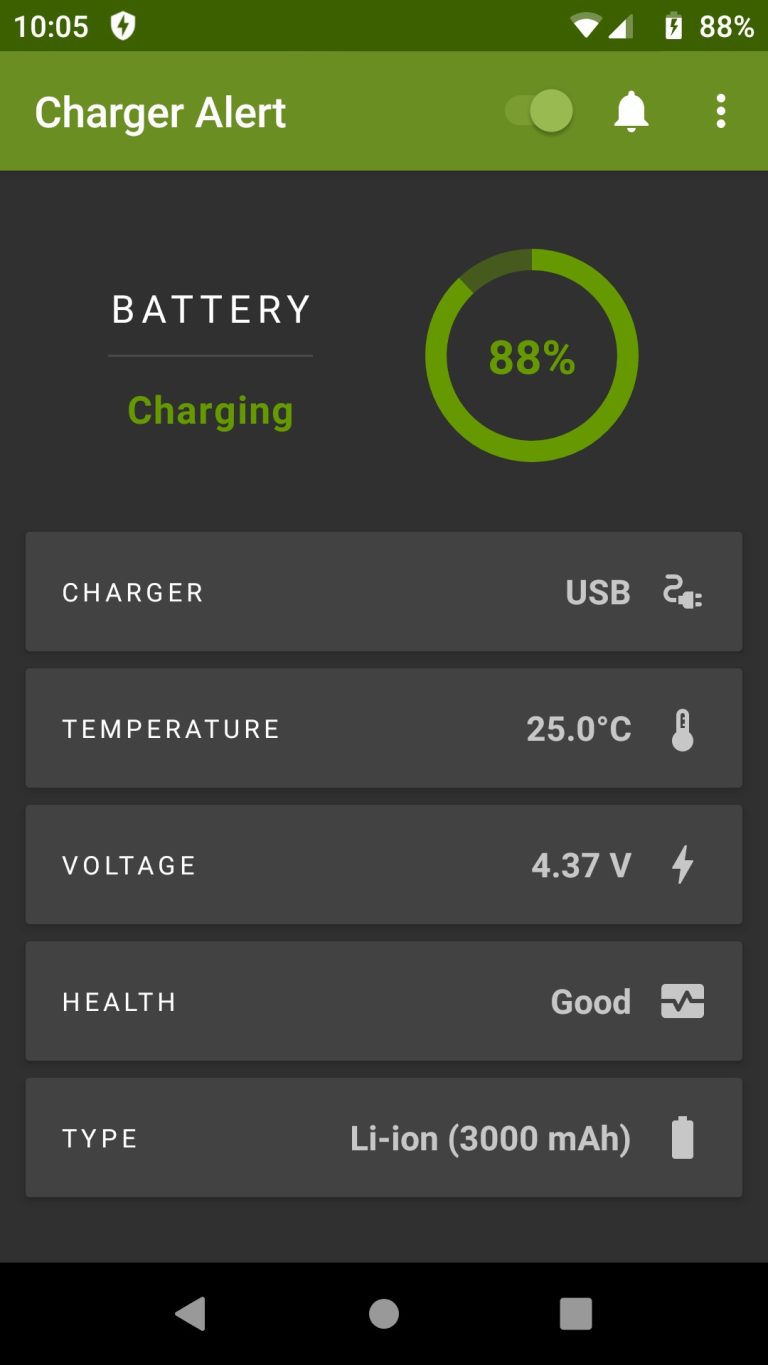Select the battery type icon

[x=681, y=1137]
